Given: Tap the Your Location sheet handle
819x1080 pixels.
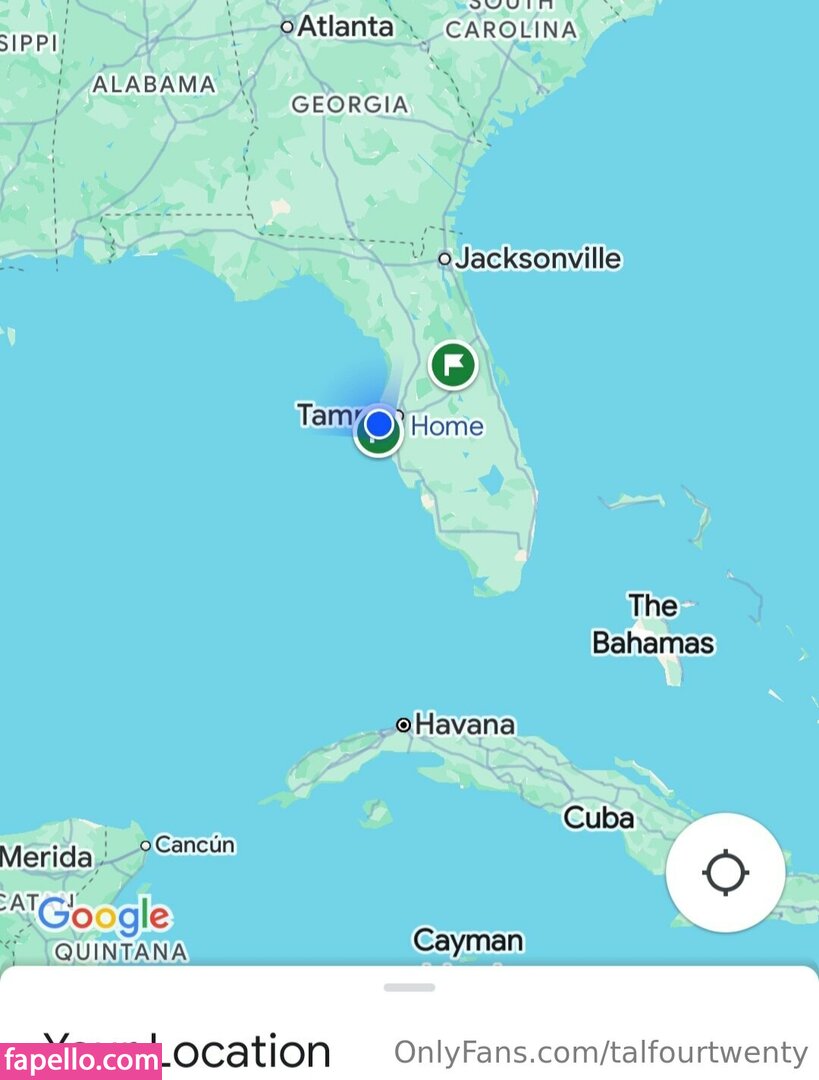Looking at the screenshot, I should click(x=409, y=988).
